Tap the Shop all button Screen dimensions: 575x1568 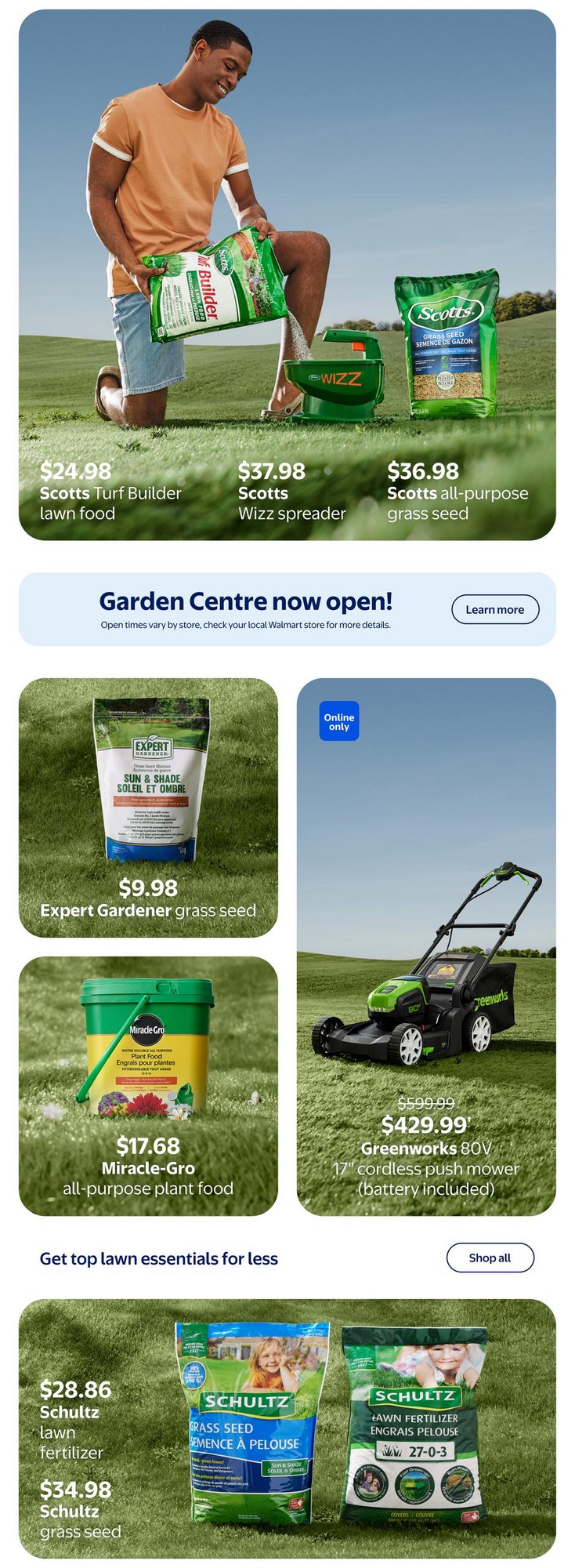tap(490, 1258)
